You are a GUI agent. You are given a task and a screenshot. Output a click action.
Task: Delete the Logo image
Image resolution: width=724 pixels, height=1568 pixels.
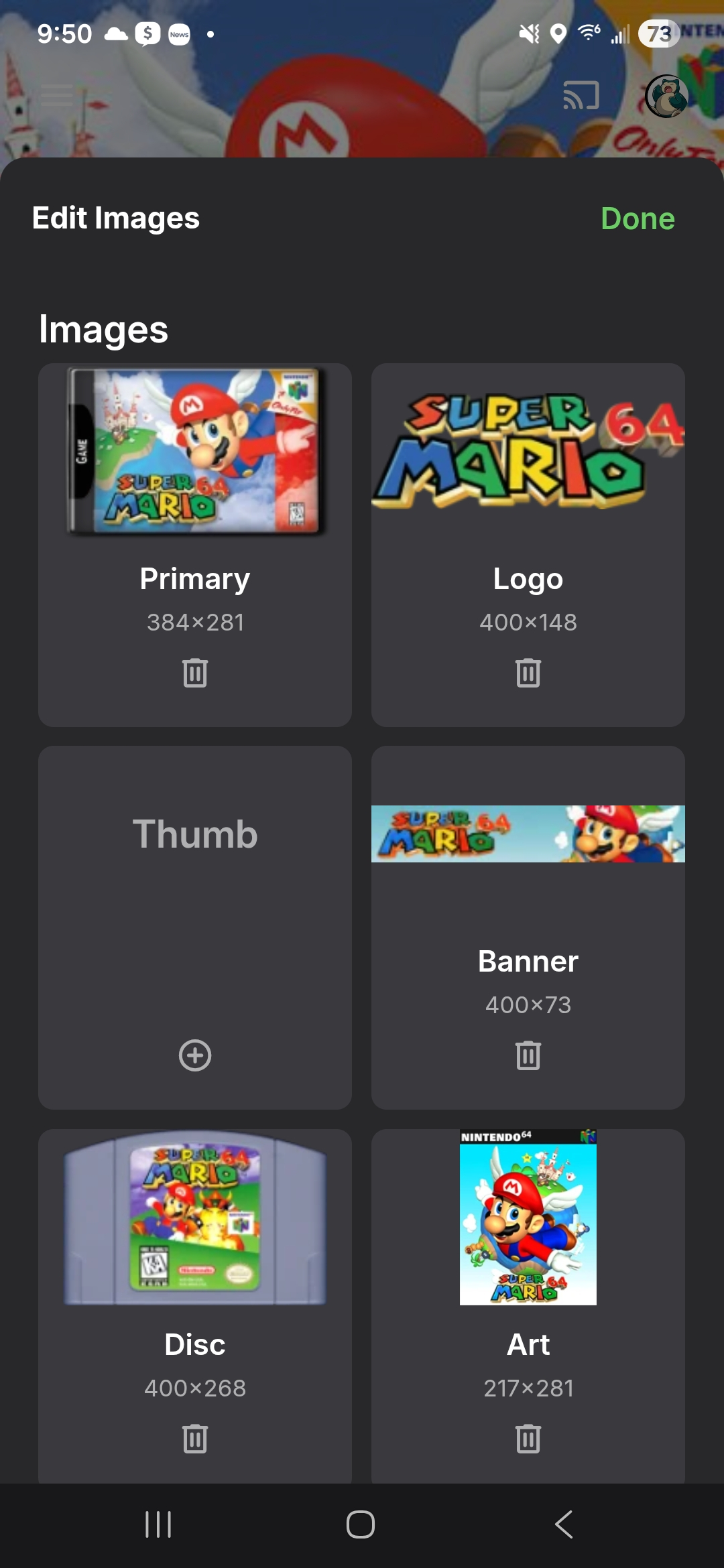(528, 673)
